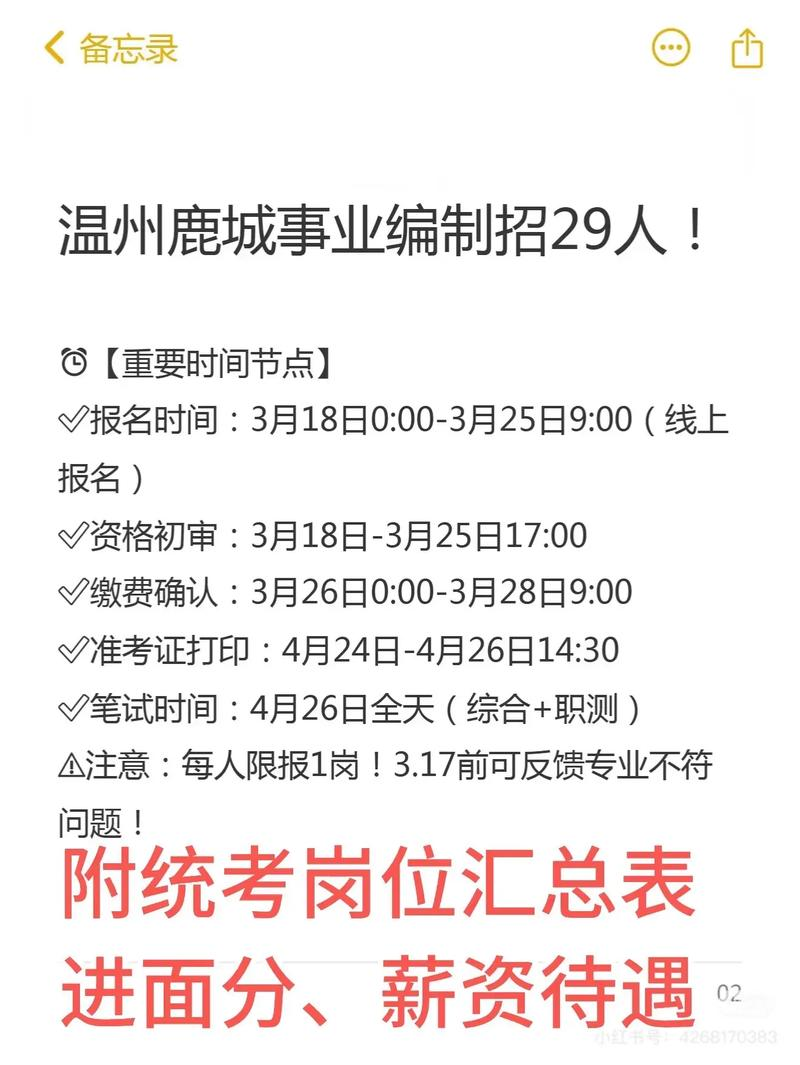Click the alarm clock emoji before 重要时间节点
The height and width of the screenshot is (1065, 800).
(x=72, y=364)
